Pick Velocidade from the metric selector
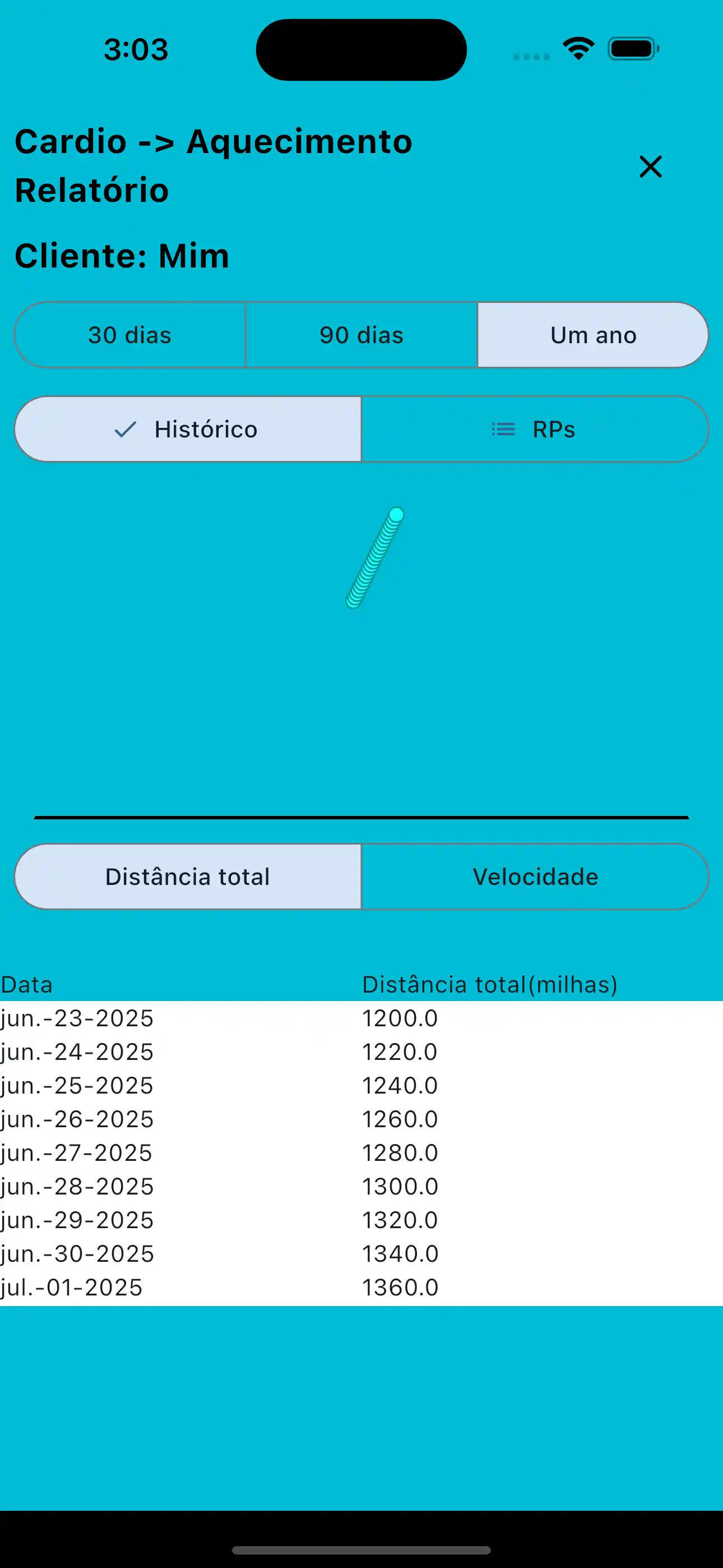 click(x=535, y=876)
